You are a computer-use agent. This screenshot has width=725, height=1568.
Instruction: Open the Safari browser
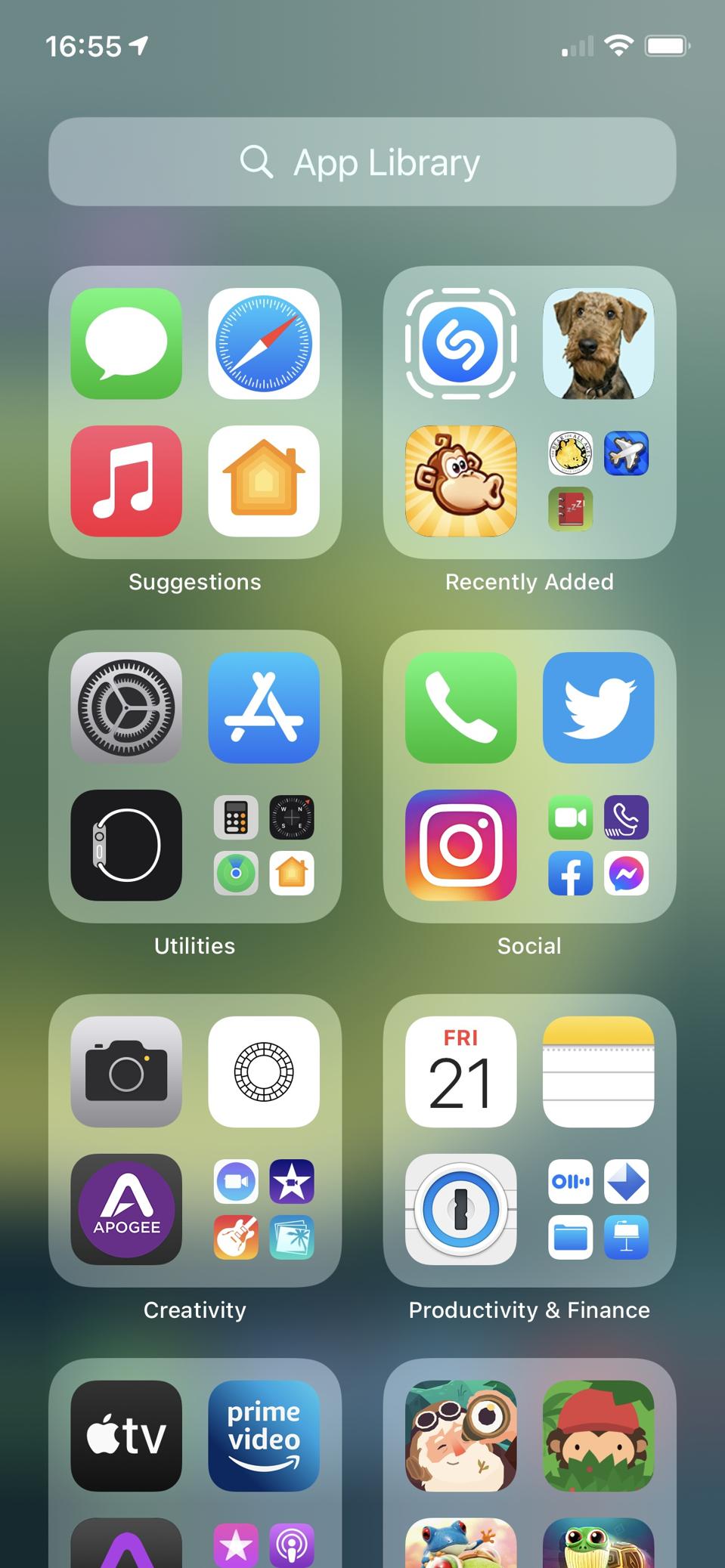pyautogui.click(x=264, y=344)
